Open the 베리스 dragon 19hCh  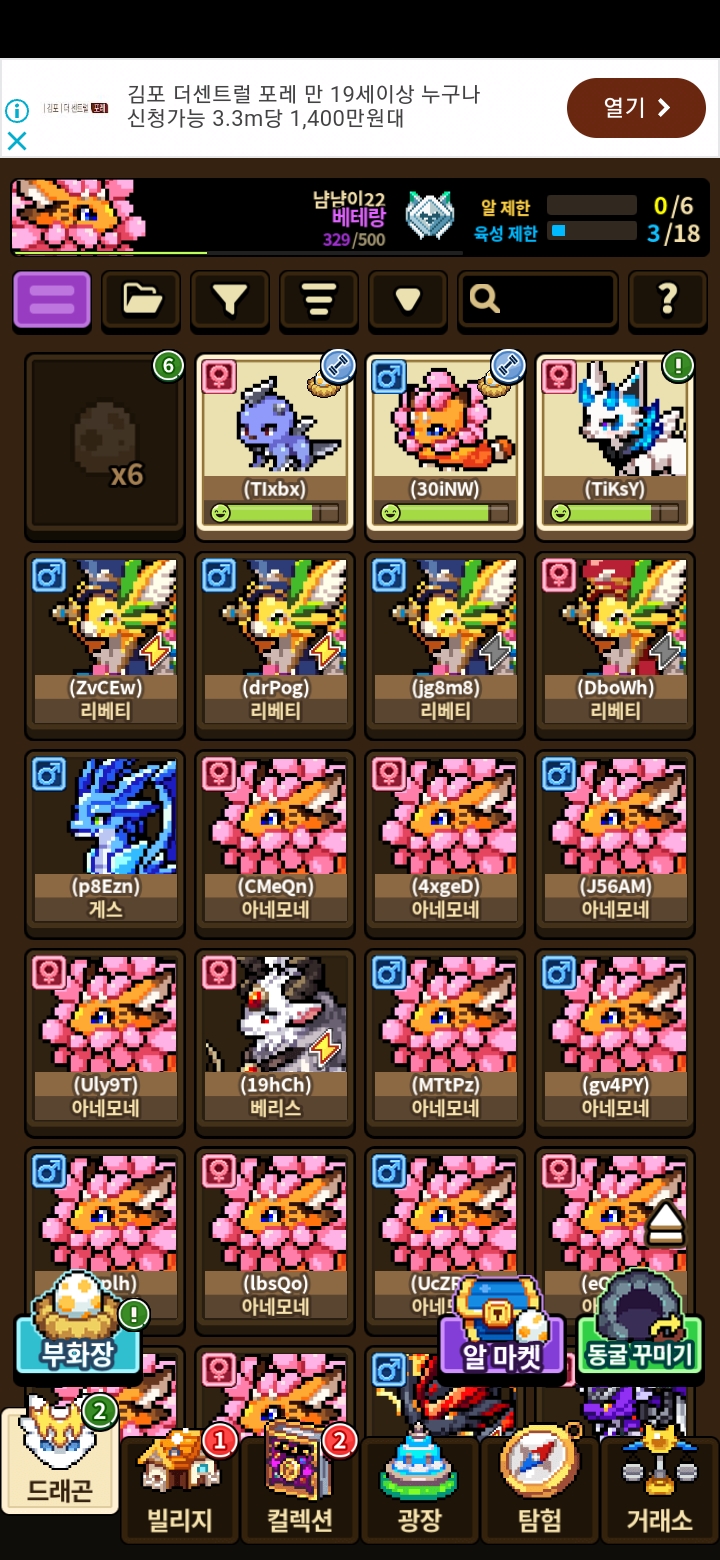click(x=275, y=1036)
